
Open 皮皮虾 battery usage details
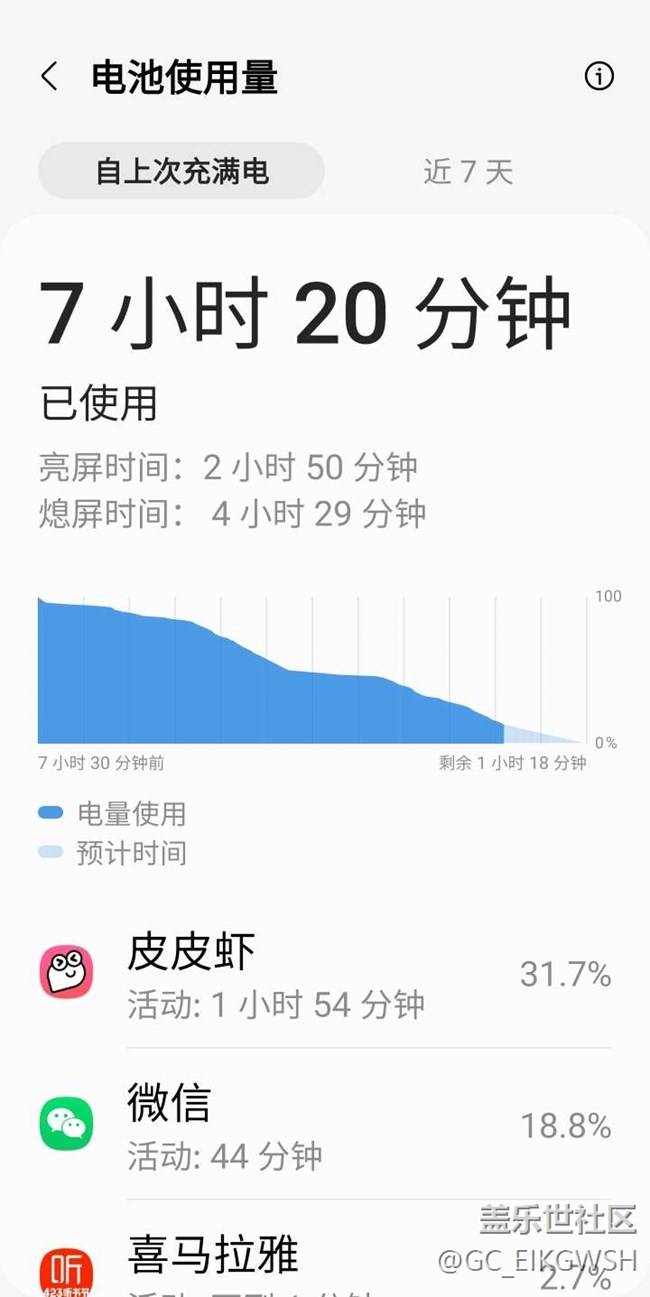coord(325,974)
